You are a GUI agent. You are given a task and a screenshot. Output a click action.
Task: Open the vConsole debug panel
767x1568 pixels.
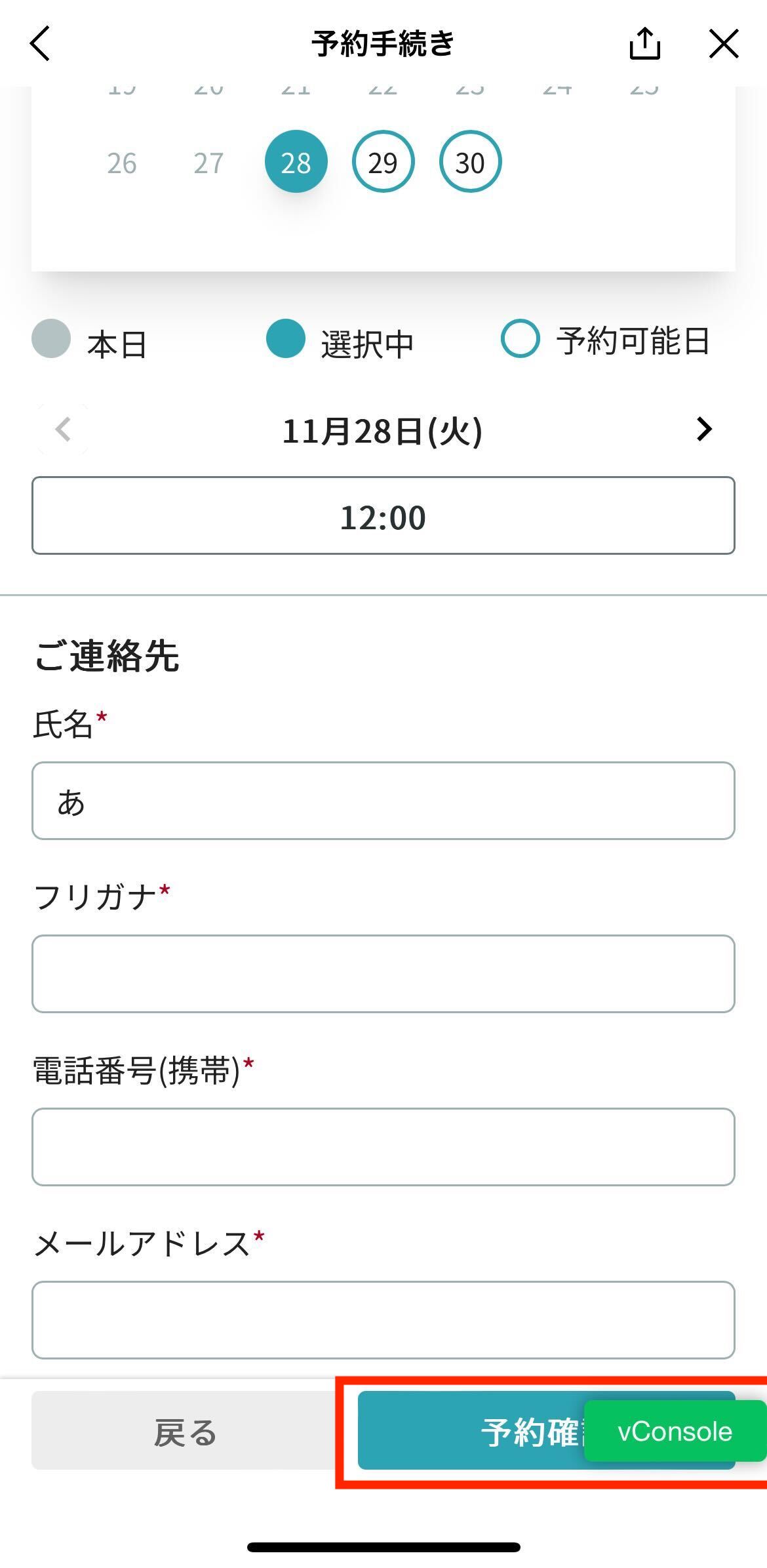pos(675,1432)
